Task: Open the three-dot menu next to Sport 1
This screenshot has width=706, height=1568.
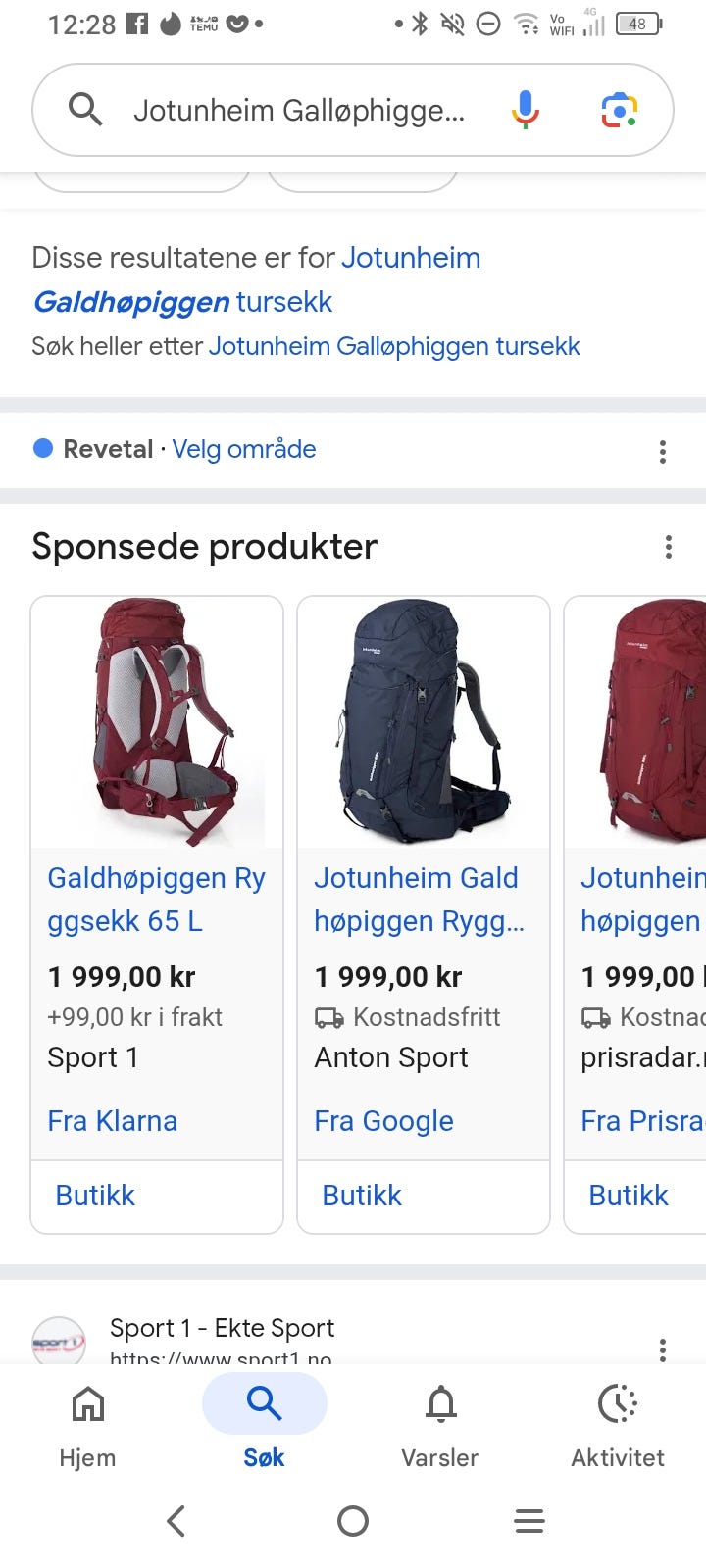Action: (663, 1349)
